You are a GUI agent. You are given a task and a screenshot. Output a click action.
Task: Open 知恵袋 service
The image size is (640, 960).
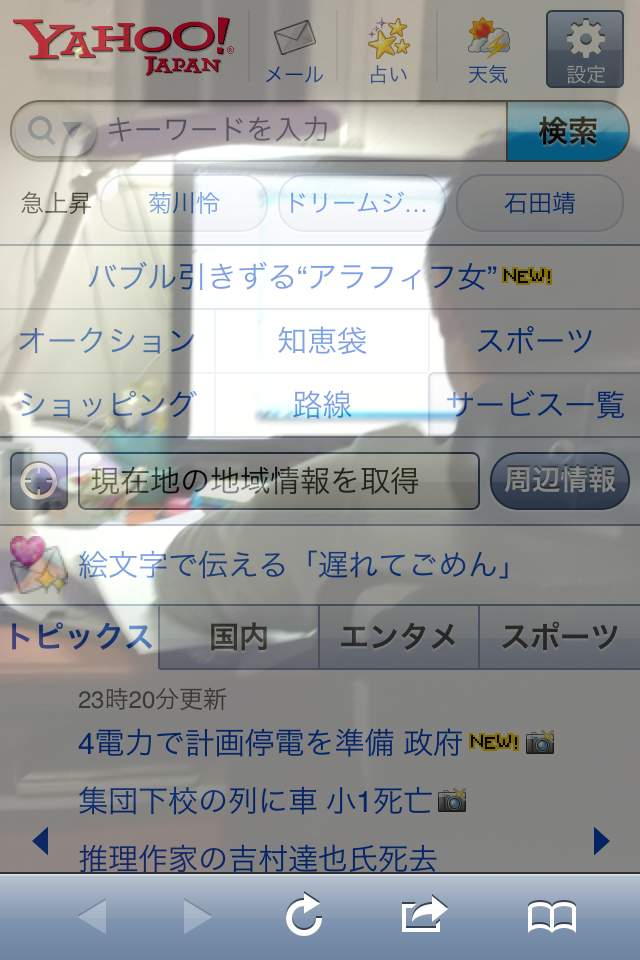(322, 341)
